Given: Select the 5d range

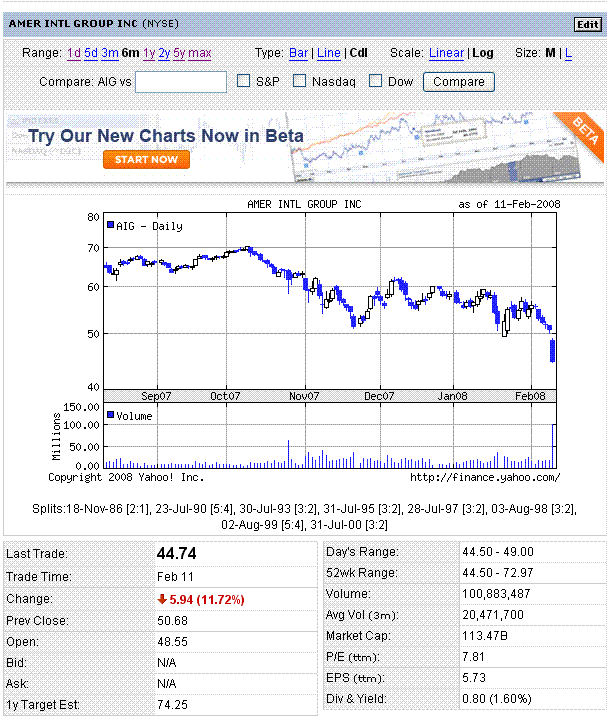Looking at the screenshot, I should (91, 53).
